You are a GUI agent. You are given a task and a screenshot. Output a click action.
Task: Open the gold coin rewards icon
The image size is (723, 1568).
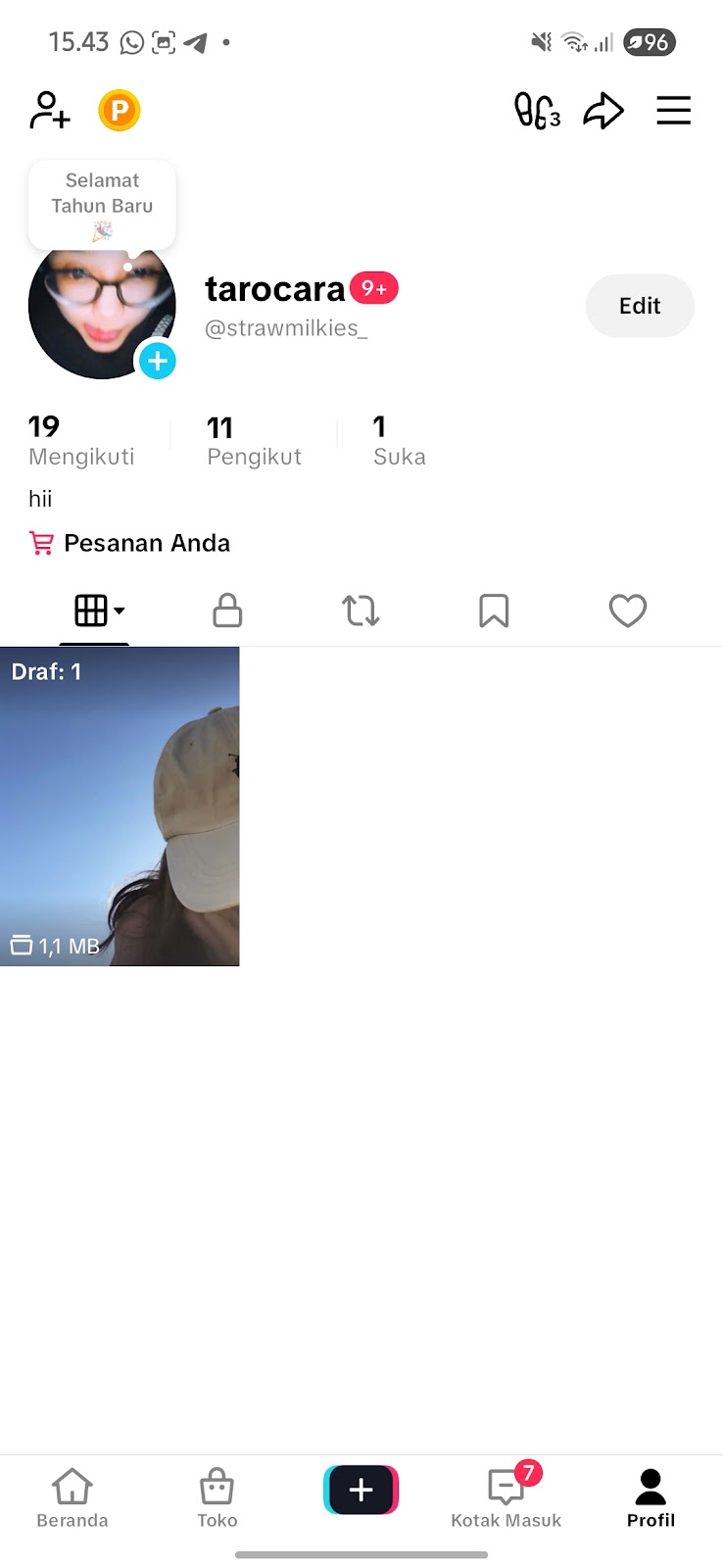tap(120, 111)
